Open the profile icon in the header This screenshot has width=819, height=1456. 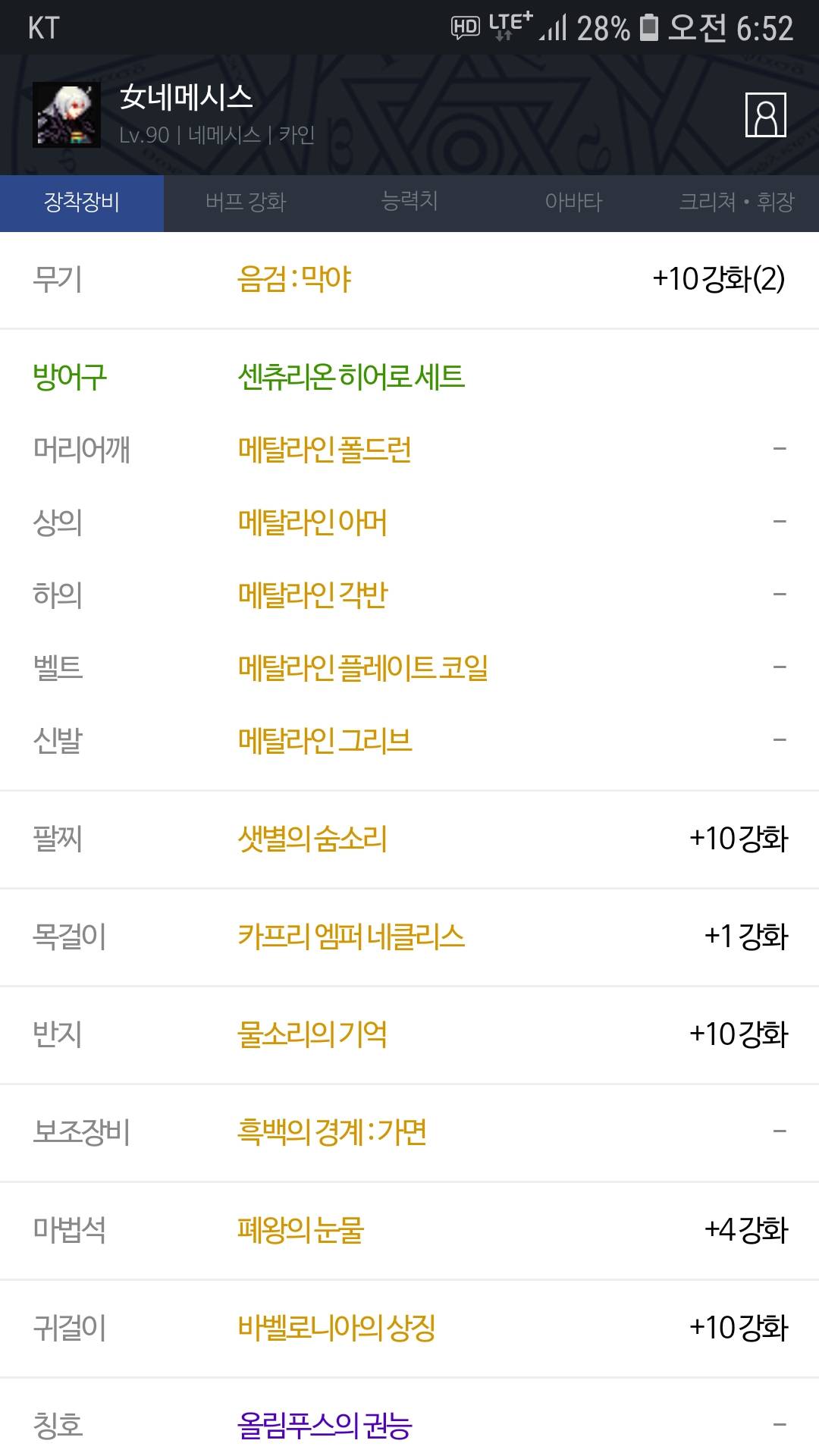tap(765, 115)
